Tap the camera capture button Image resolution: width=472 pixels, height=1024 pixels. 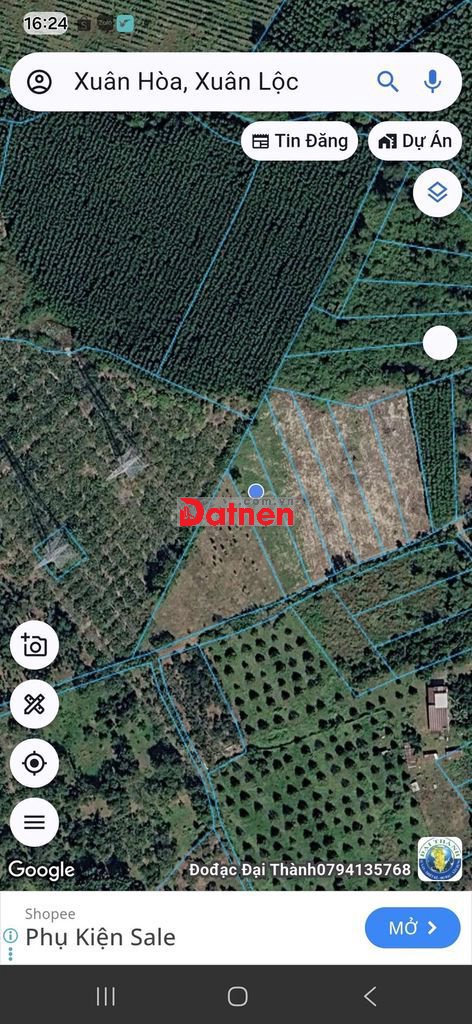click(x=35, y=645)
